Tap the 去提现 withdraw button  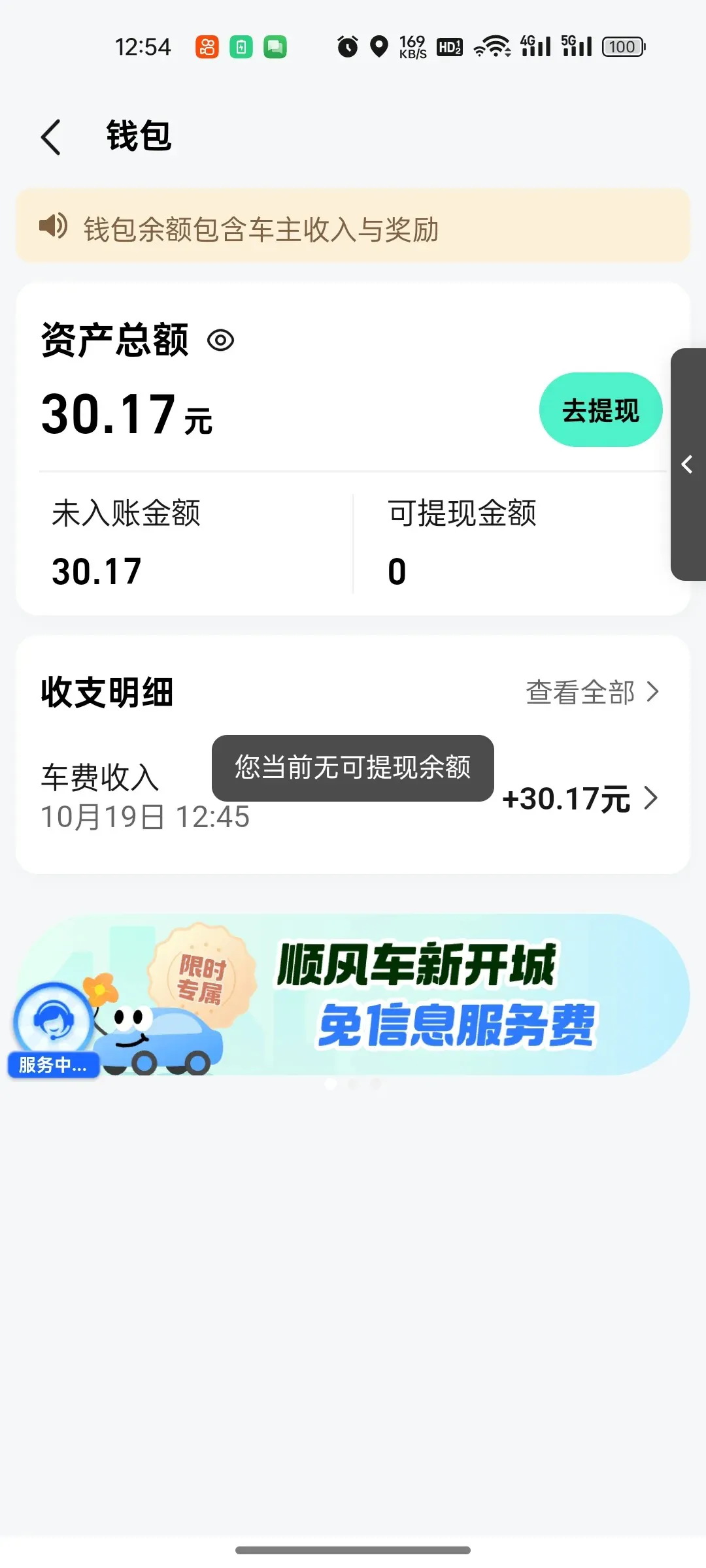coord(600,410)
